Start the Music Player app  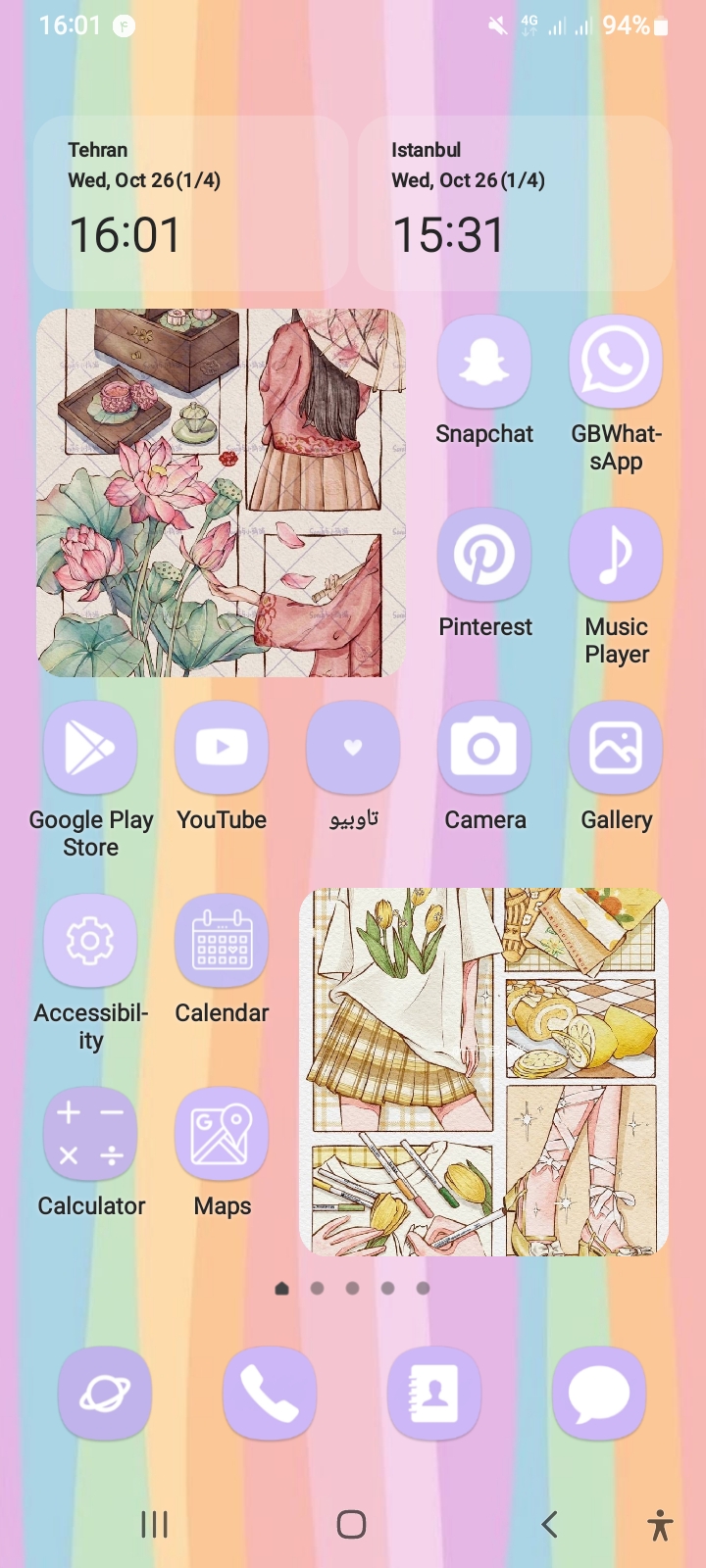pyautogui.click(x=616, y=555)
